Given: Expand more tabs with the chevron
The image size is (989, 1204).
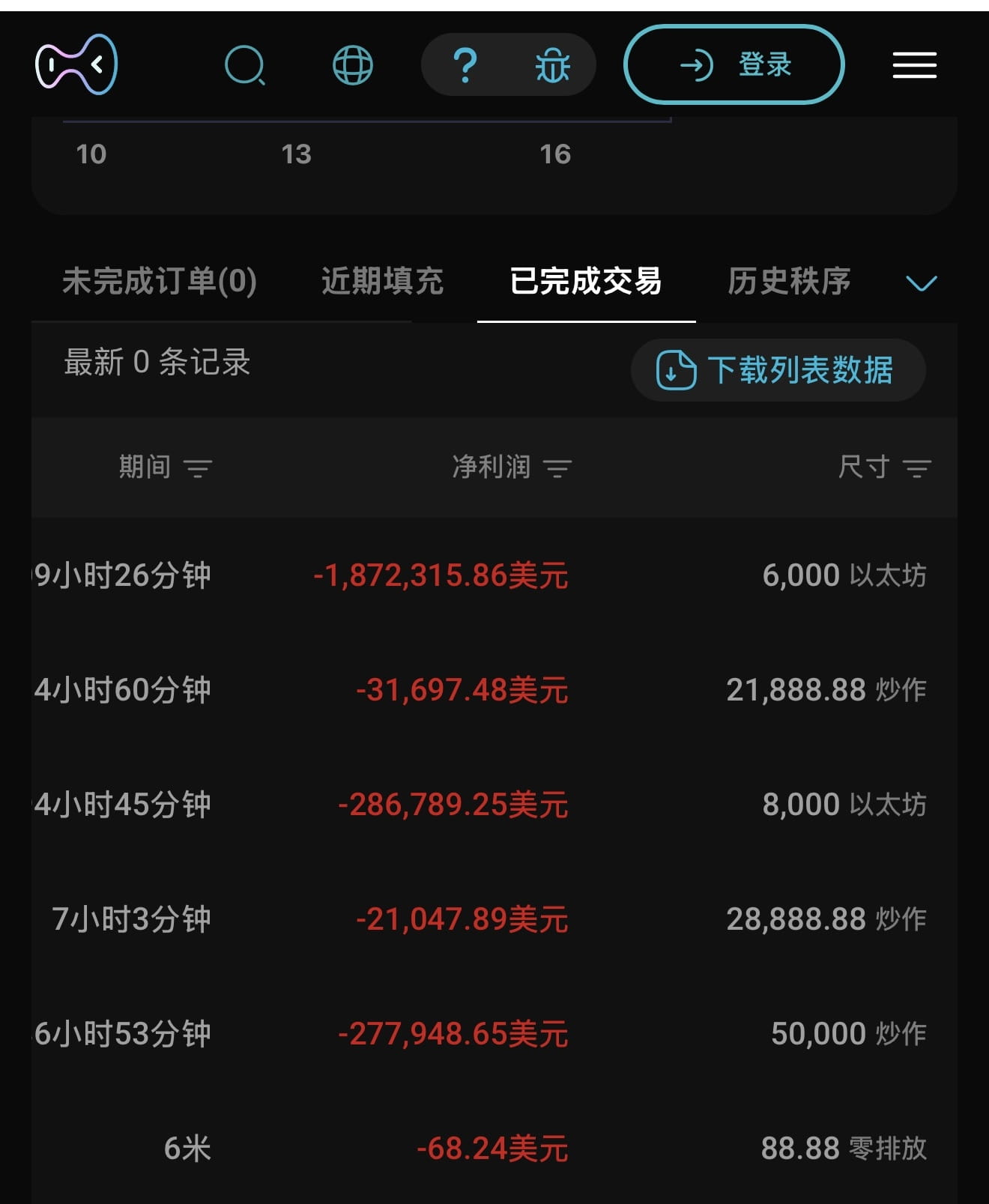Looking at the screenshot, I should [921, 283].
